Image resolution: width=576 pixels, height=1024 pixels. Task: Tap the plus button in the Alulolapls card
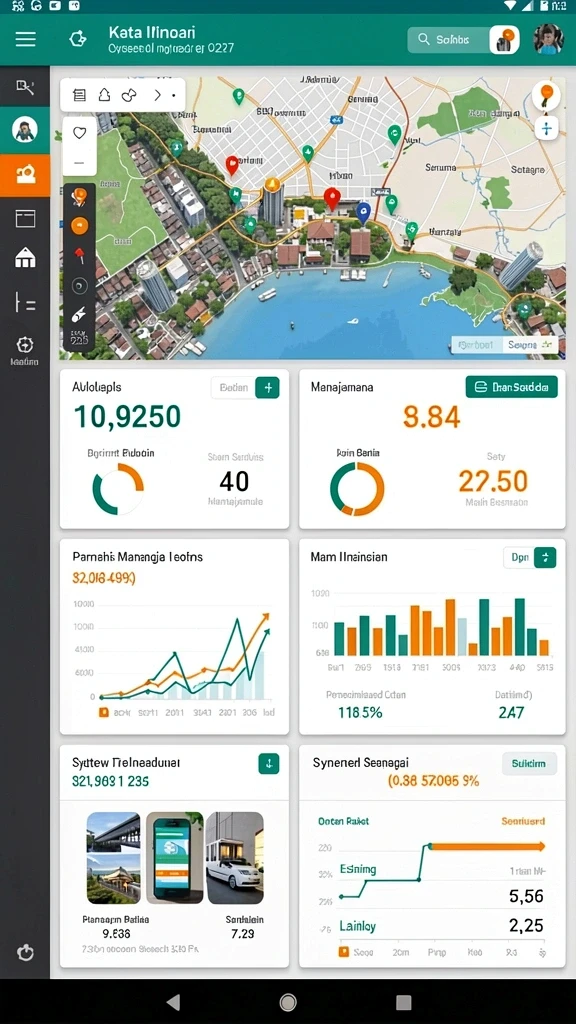(x=267, y=387)
